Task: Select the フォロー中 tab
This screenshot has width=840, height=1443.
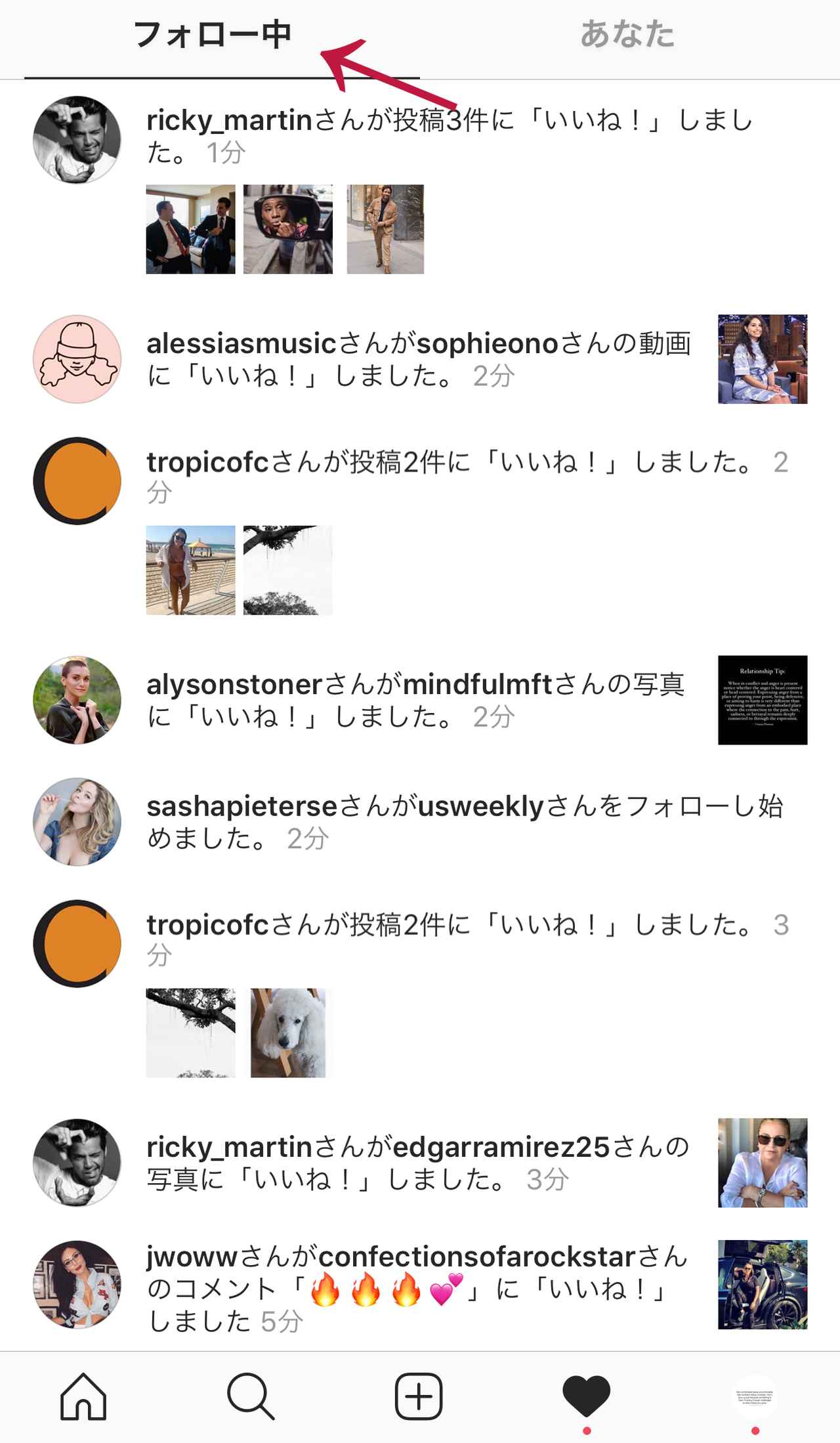Action: (x=213, y=35)
